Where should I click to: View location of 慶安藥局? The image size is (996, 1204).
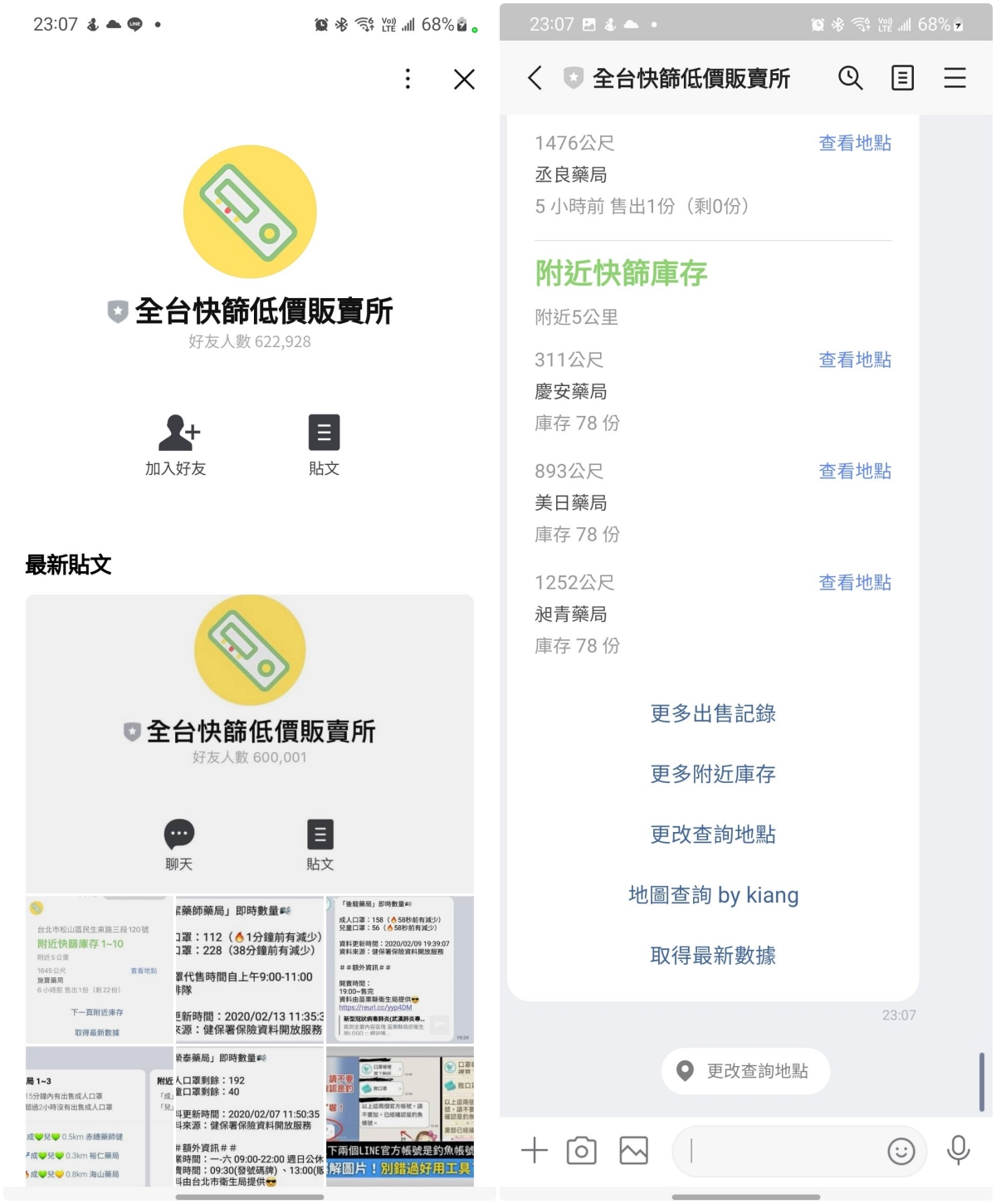click(854, 360)
